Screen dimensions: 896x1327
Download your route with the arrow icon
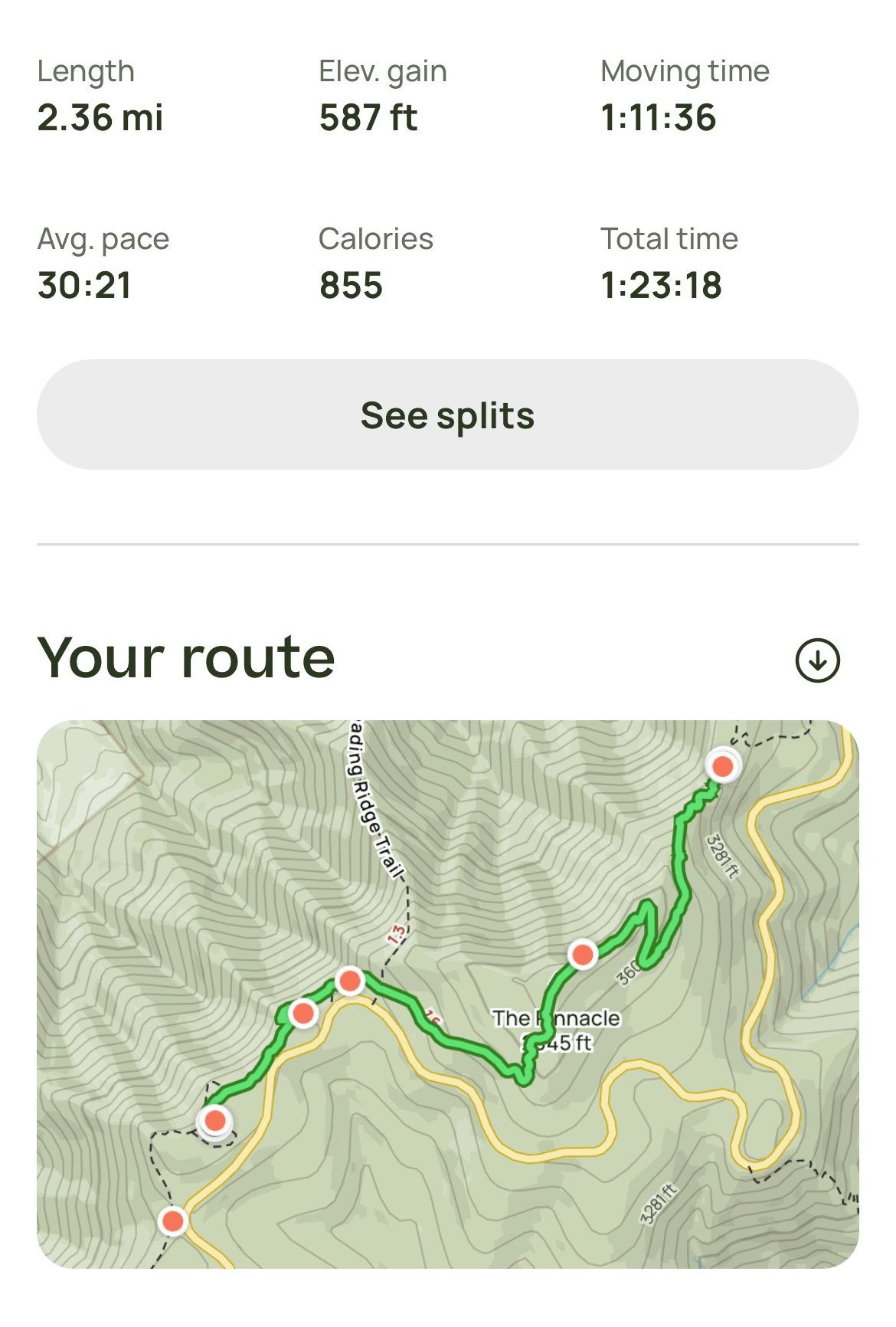point(817,660)
